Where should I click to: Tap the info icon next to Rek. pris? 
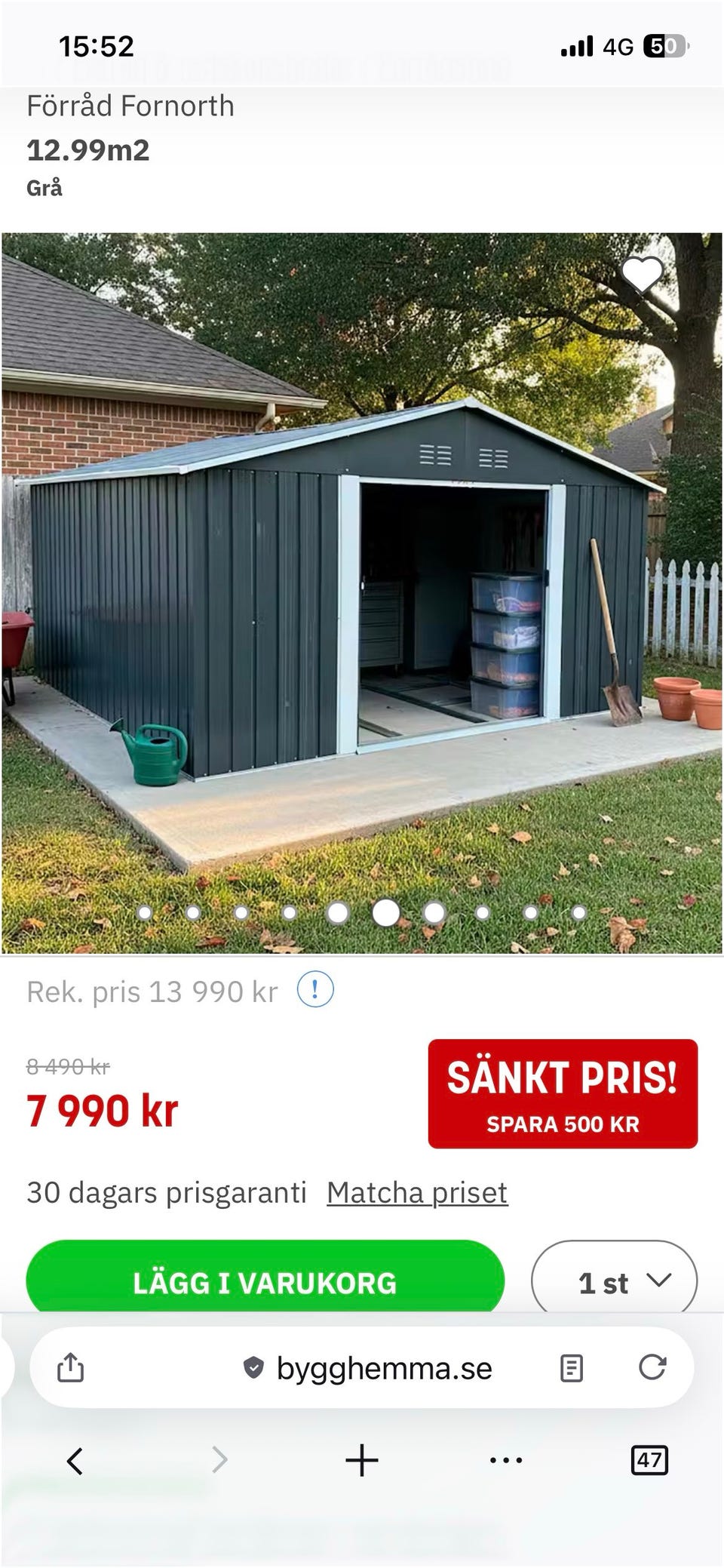[x=317, y=990]
